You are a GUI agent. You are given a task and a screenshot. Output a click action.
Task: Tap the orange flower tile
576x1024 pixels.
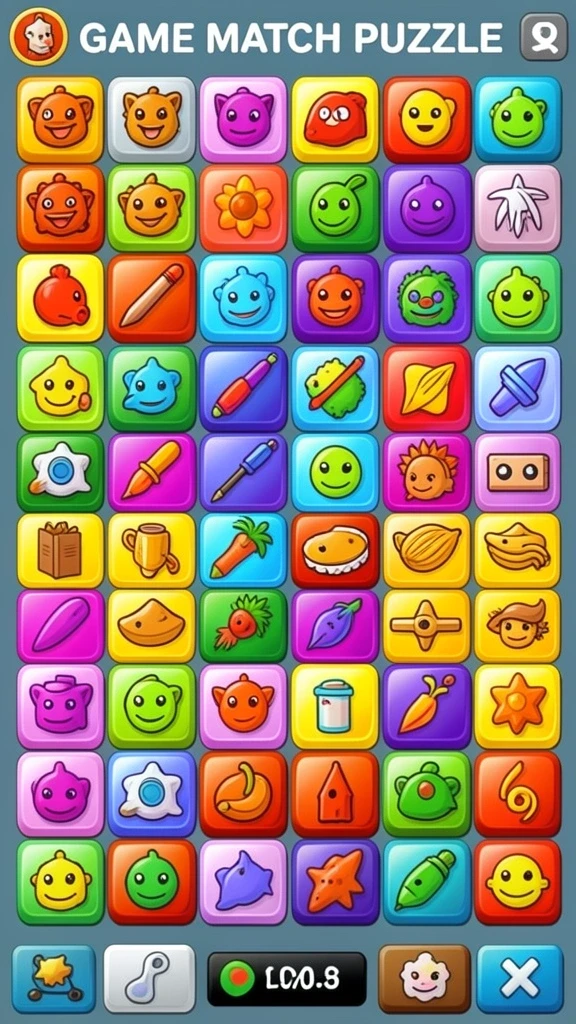point(243,208)
